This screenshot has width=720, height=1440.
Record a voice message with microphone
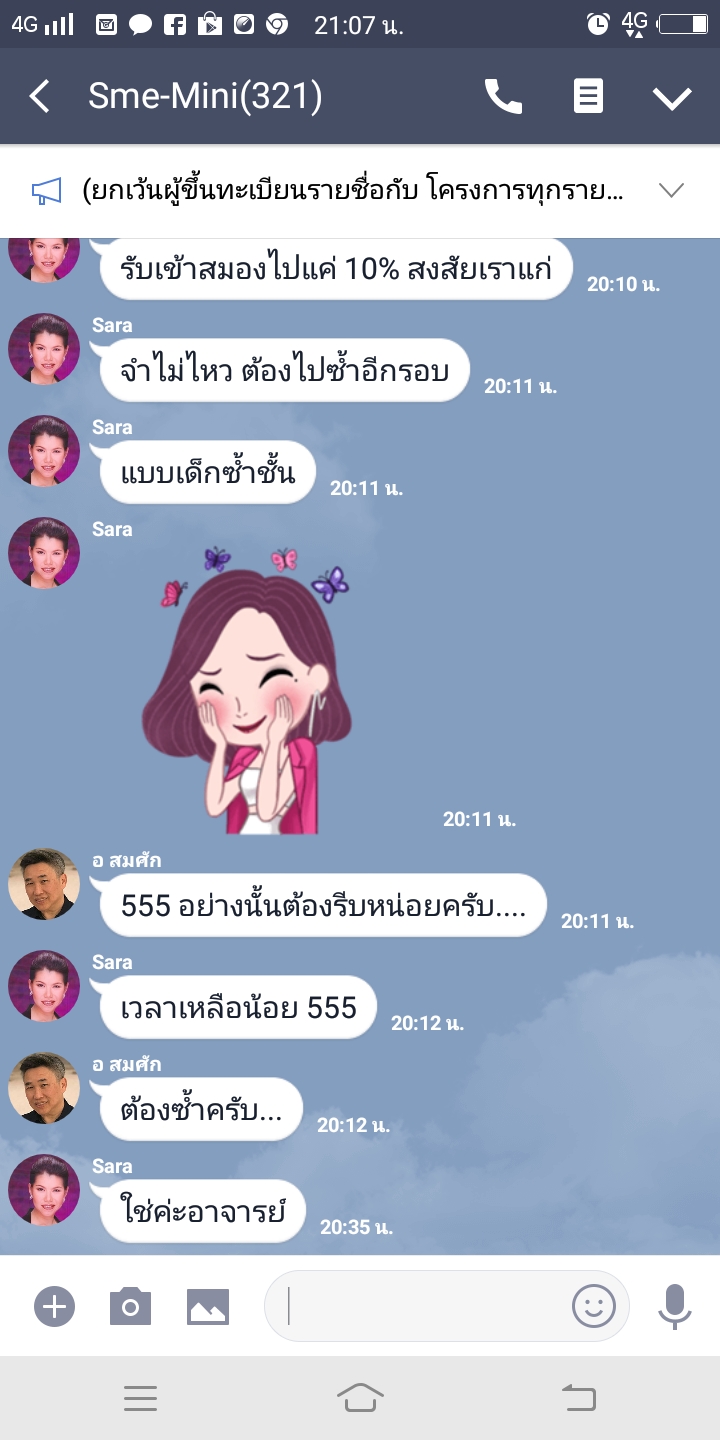pos(675,1306)
